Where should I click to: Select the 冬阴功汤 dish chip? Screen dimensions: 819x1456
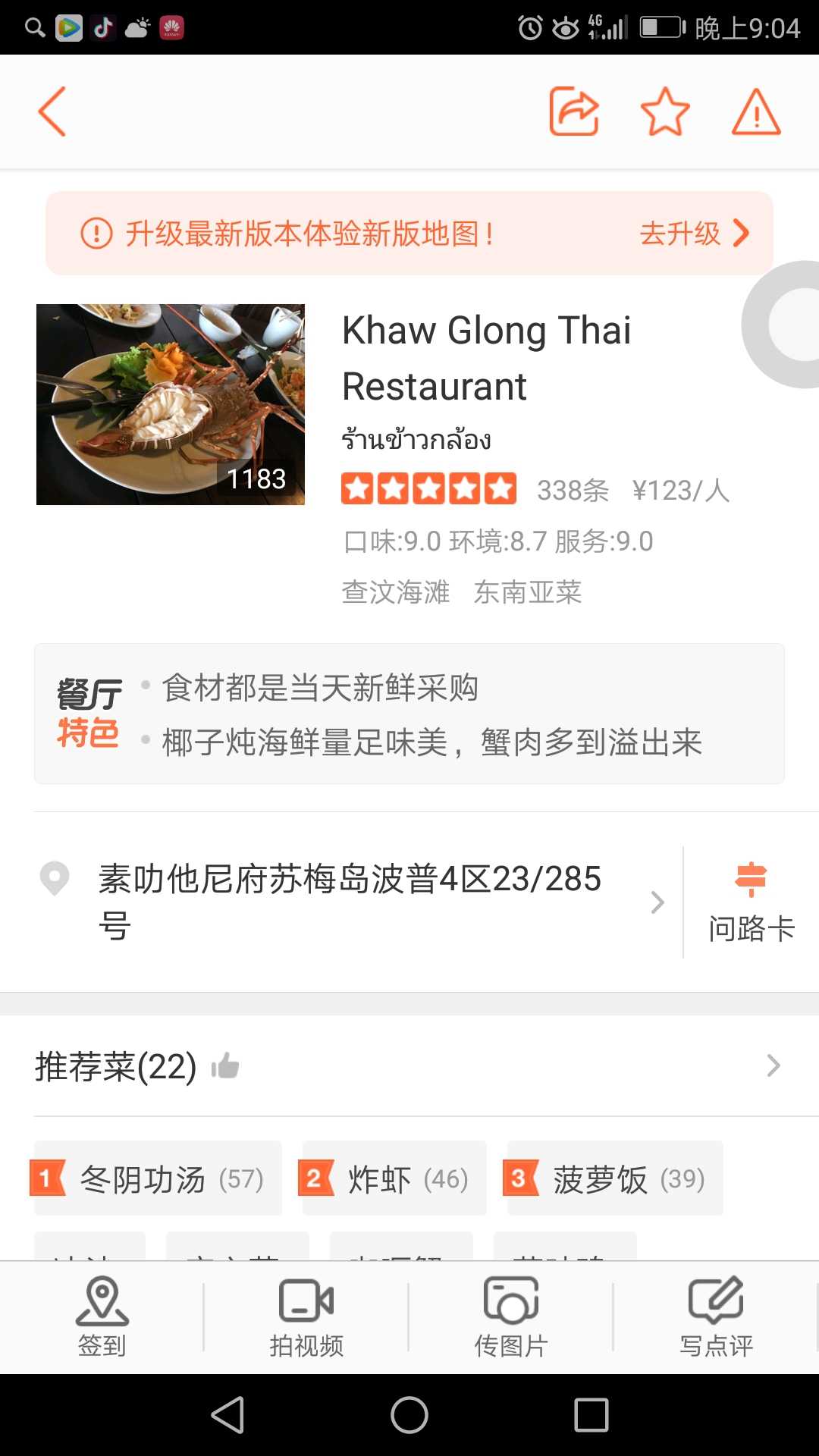[x=158, y=1178]
